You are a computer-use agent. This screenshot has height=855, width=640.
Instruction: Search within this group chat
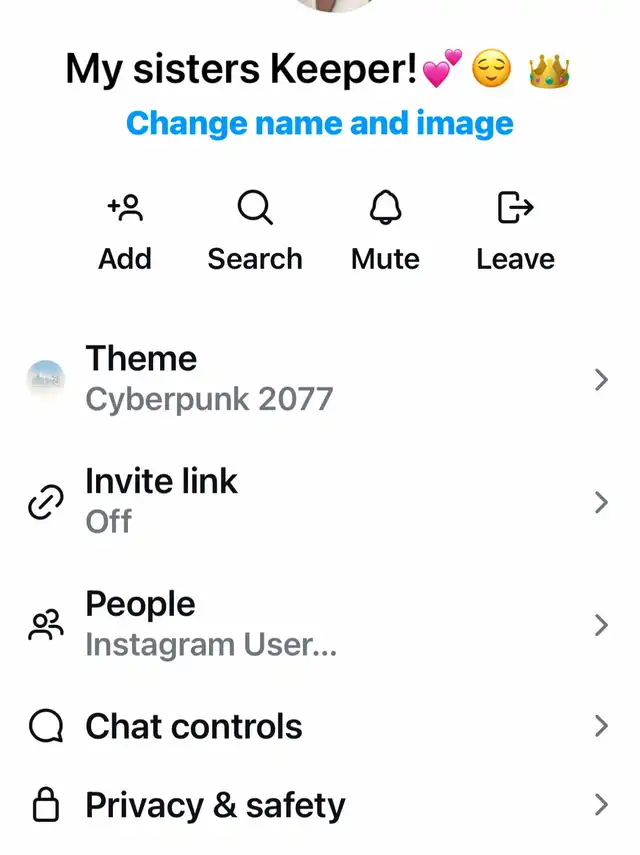tap(254, 232)
